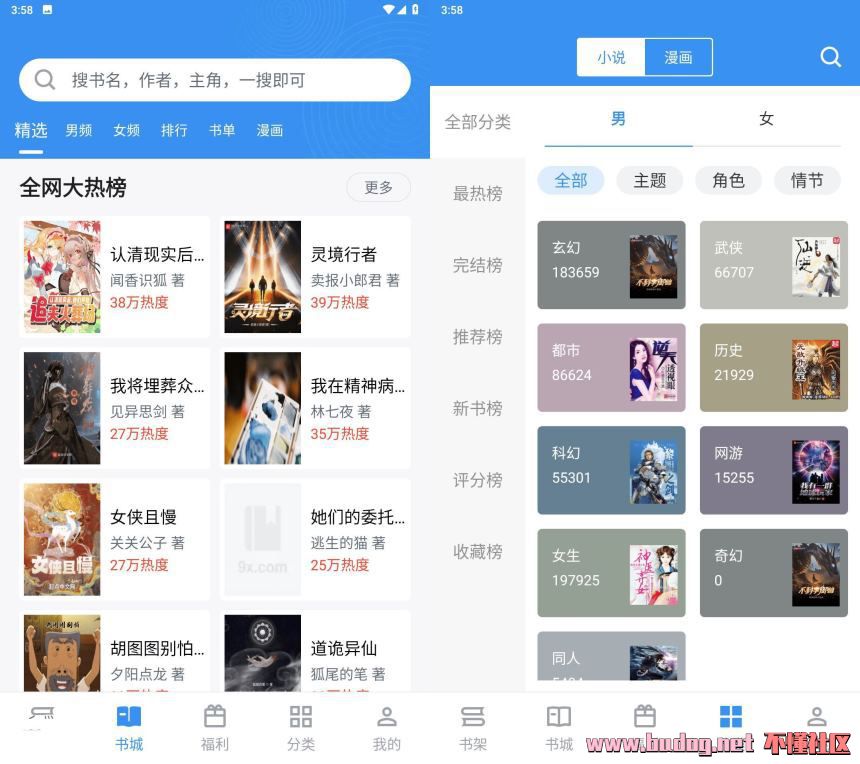The image size is (860, 764).
Task: Switch to the 排行 tab
Action: pyautogui.click(x=174, y=130)
